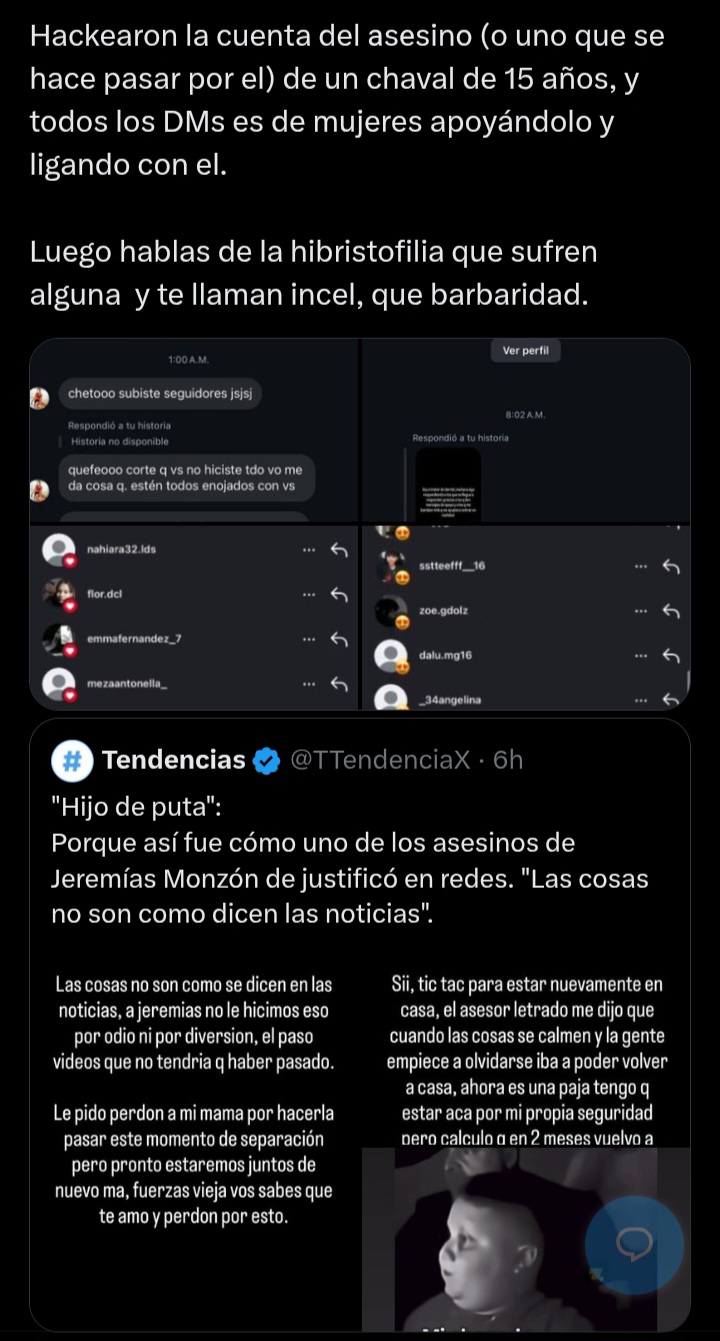Viewport: 720px width, 1341px height.
Task: Open the attached image listing zoe.gdolz
Action: coord(525,617)
